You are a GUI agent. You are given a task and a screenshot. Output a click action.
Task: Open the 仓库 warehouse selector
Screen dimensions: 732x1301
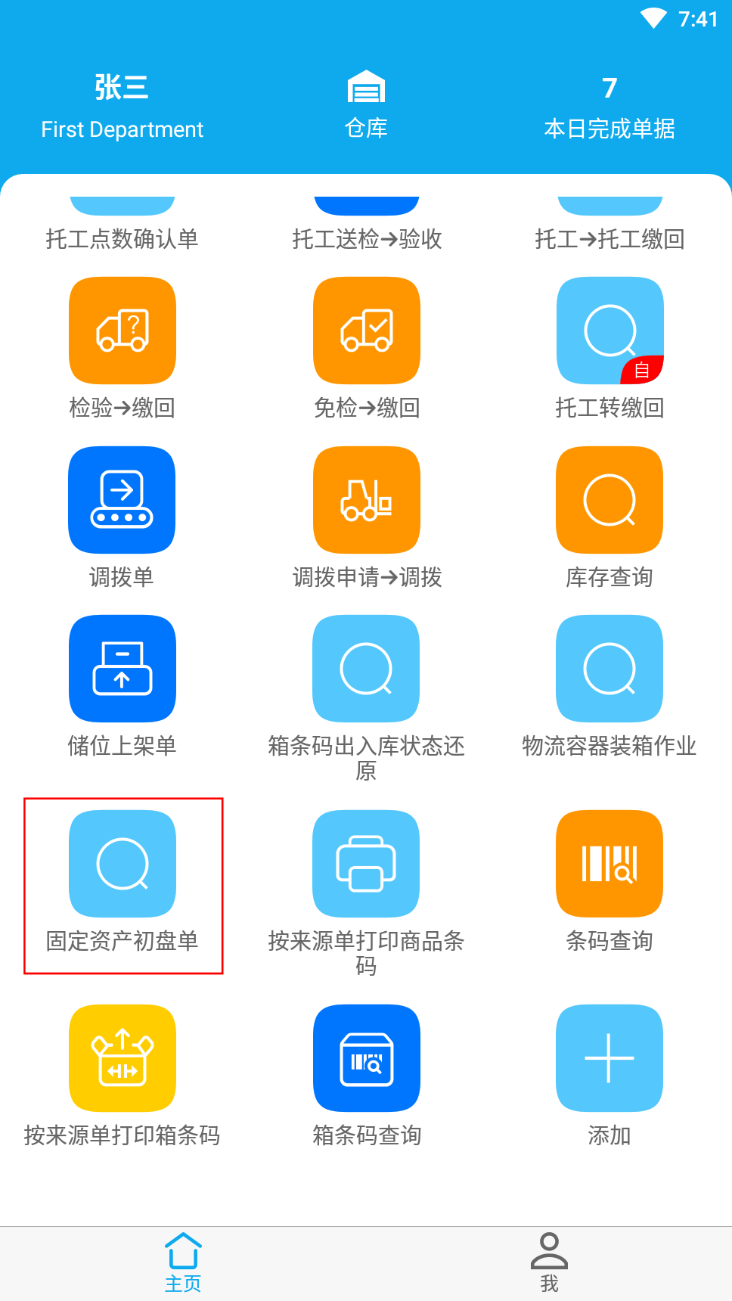[366, 105]
